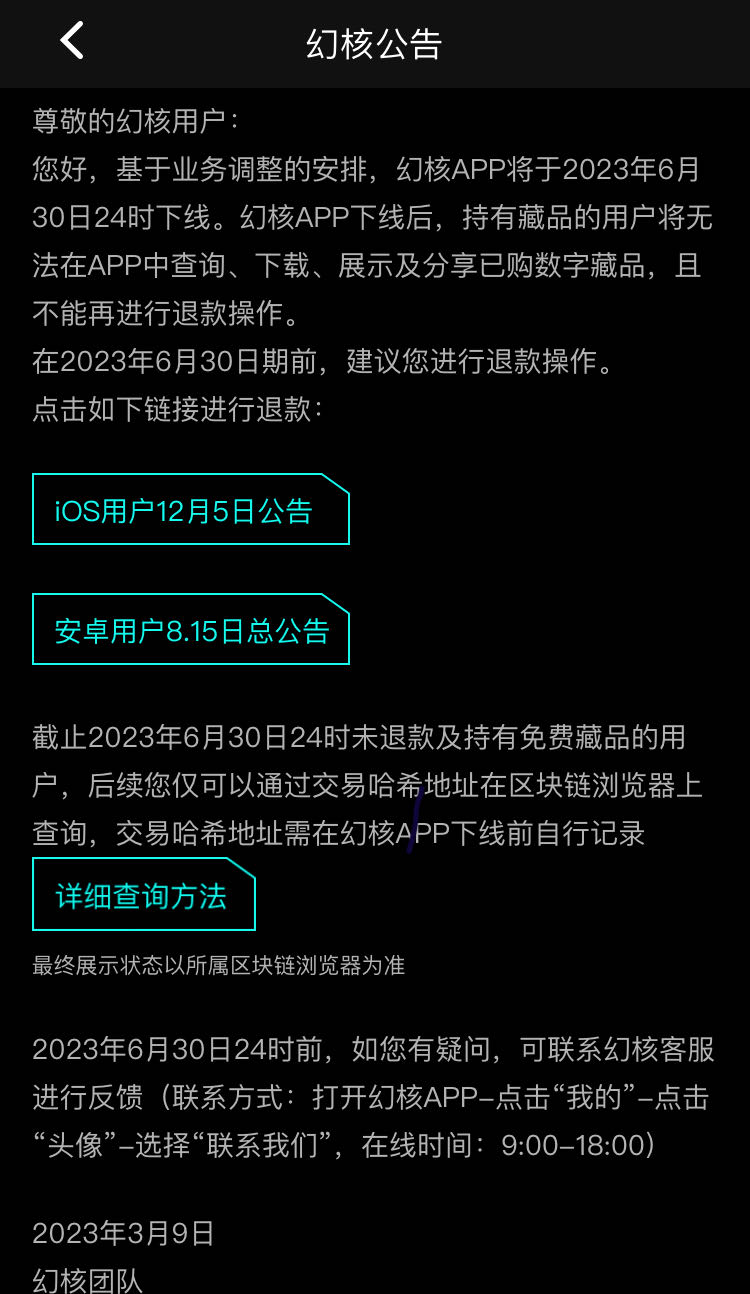Open the iOS用户12月5日公告 link

pos(190,510)
